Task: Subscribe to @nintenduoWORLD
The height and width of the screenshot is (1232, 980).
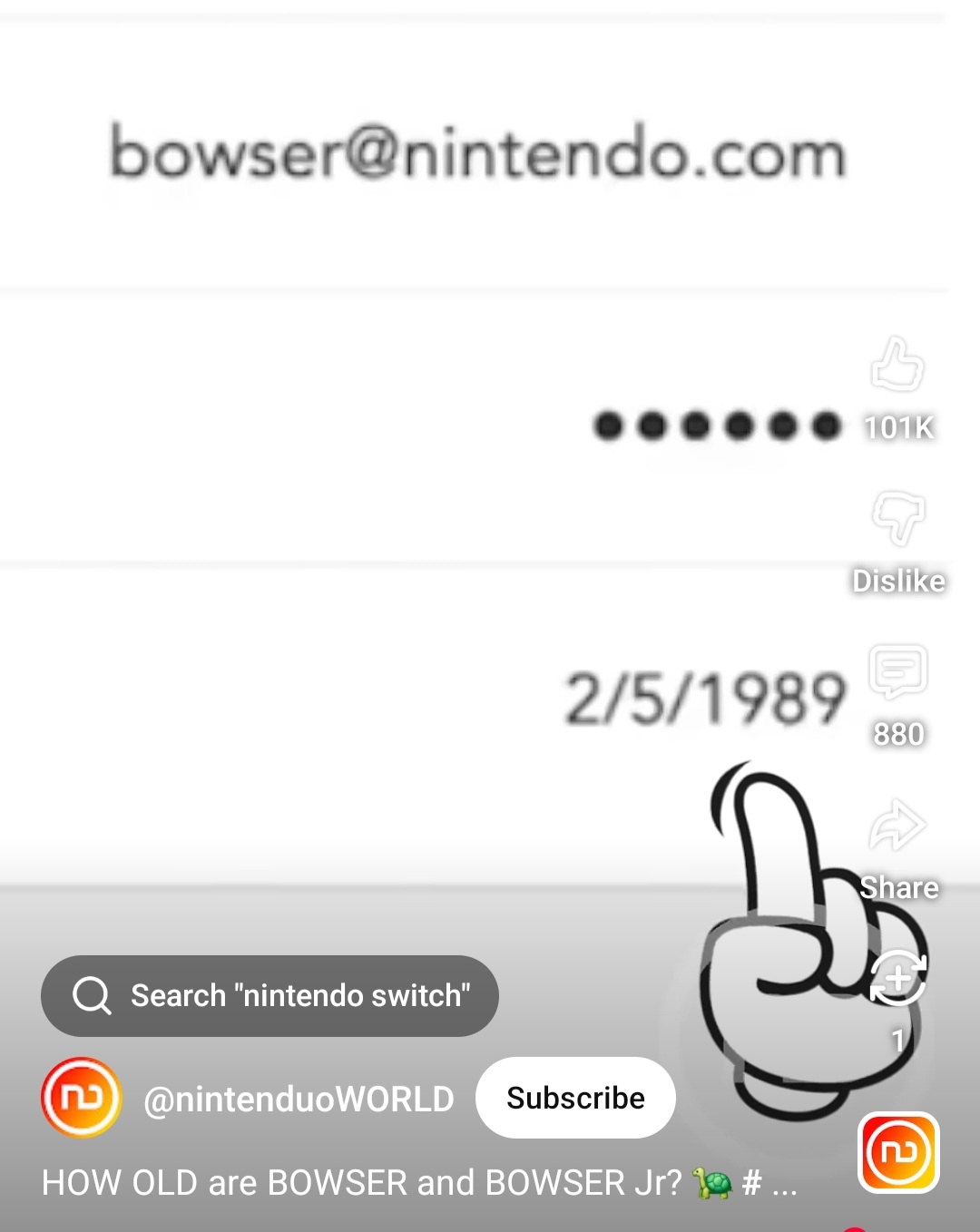Action: (575, 1098)
